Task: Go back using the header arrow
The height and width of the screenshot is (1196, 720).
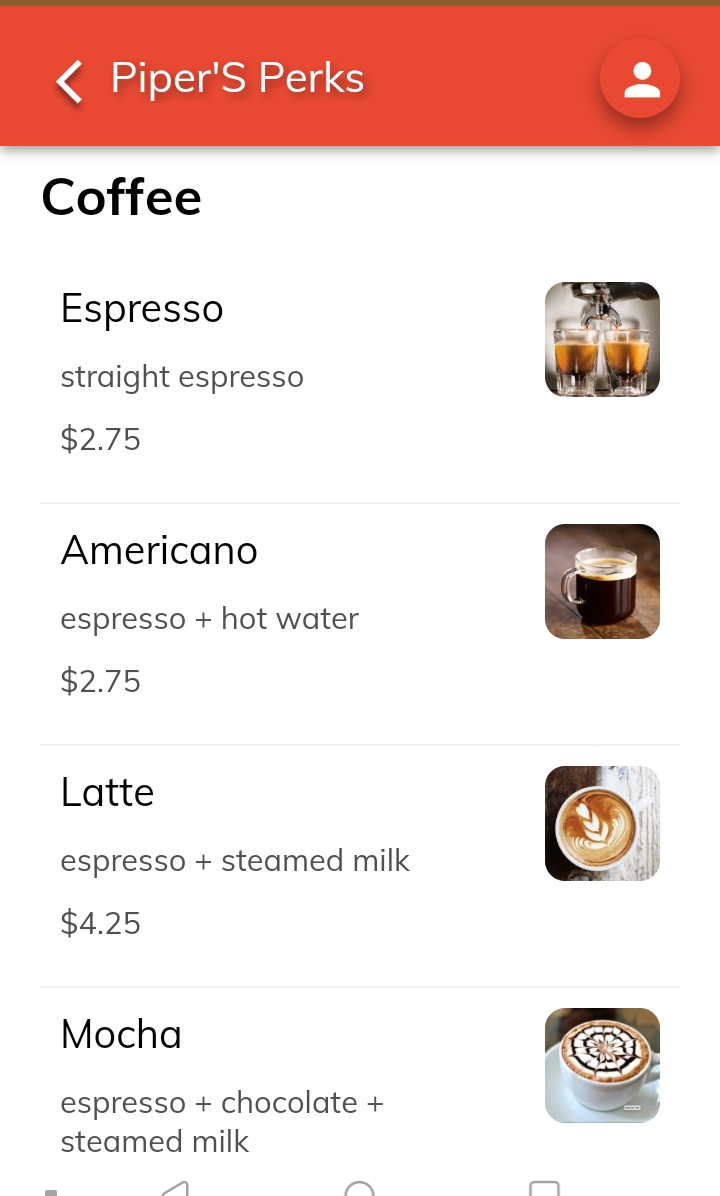Action: 69,81
